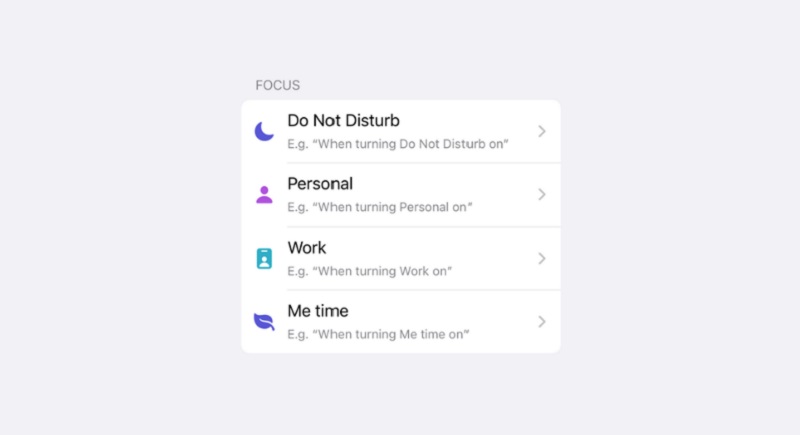Open the Me time focus row
This screenshot has height=435, width=800.
click(400, 321)
